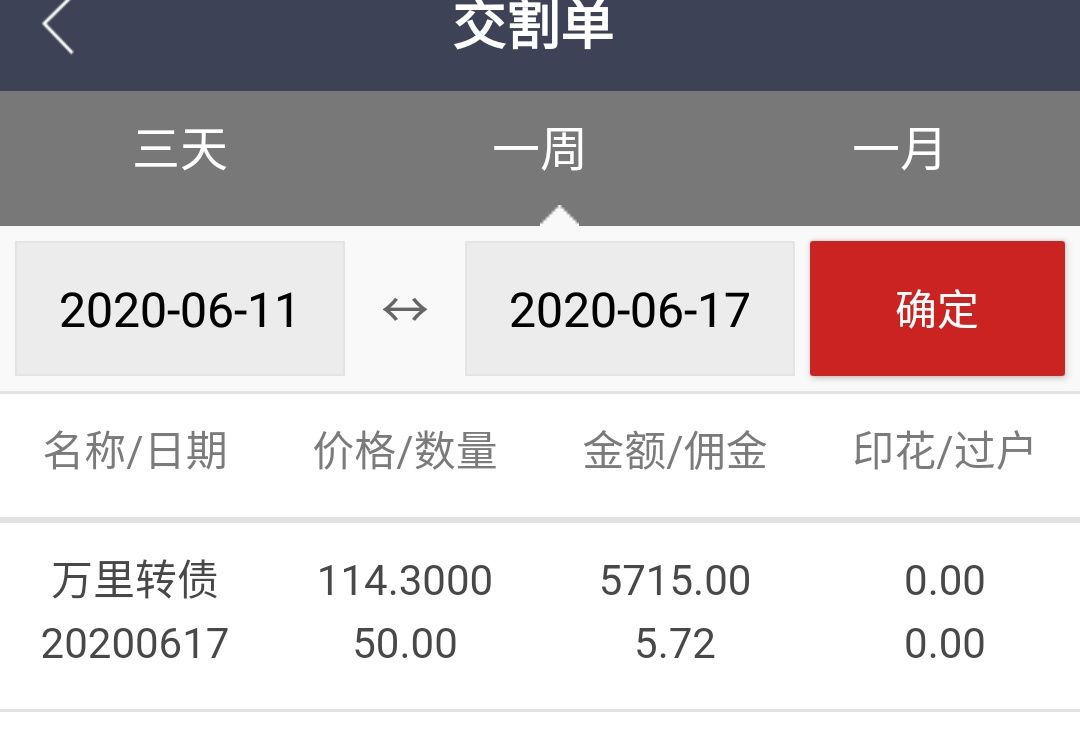The width and height of the screenshot is (1080, 731).
Task: Open the end date picker 2020-06-17
Action: click(x=630, y=309)
